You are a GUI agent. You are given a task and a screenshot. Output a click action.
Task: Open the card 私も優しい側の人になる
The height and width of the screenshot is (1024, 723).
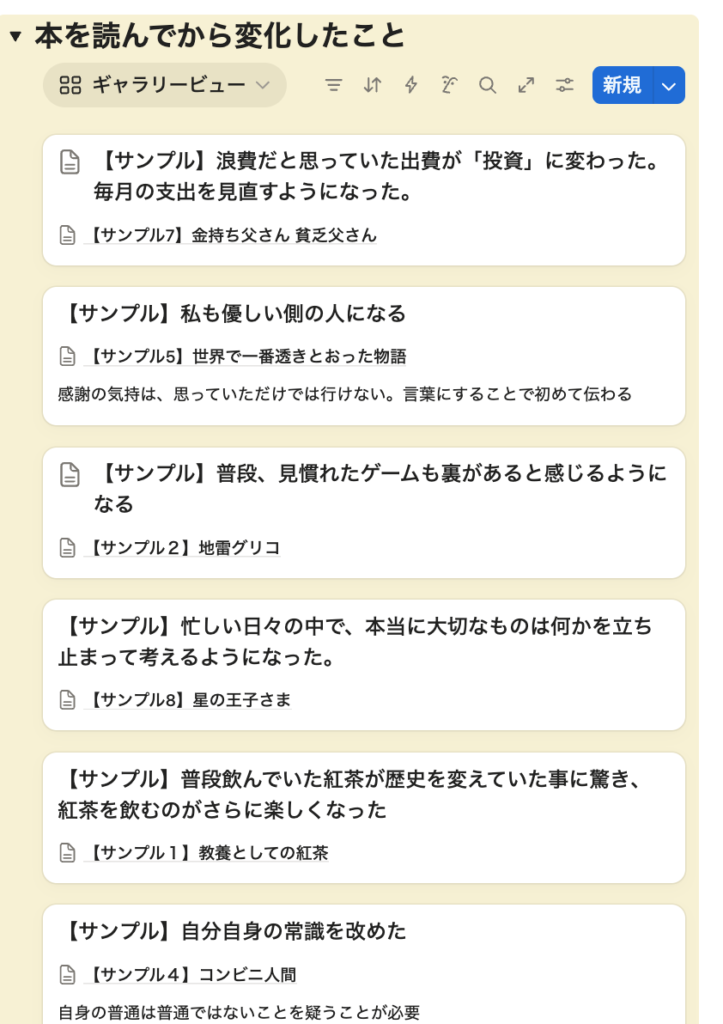pyautogui.click(x=234, y=314)
